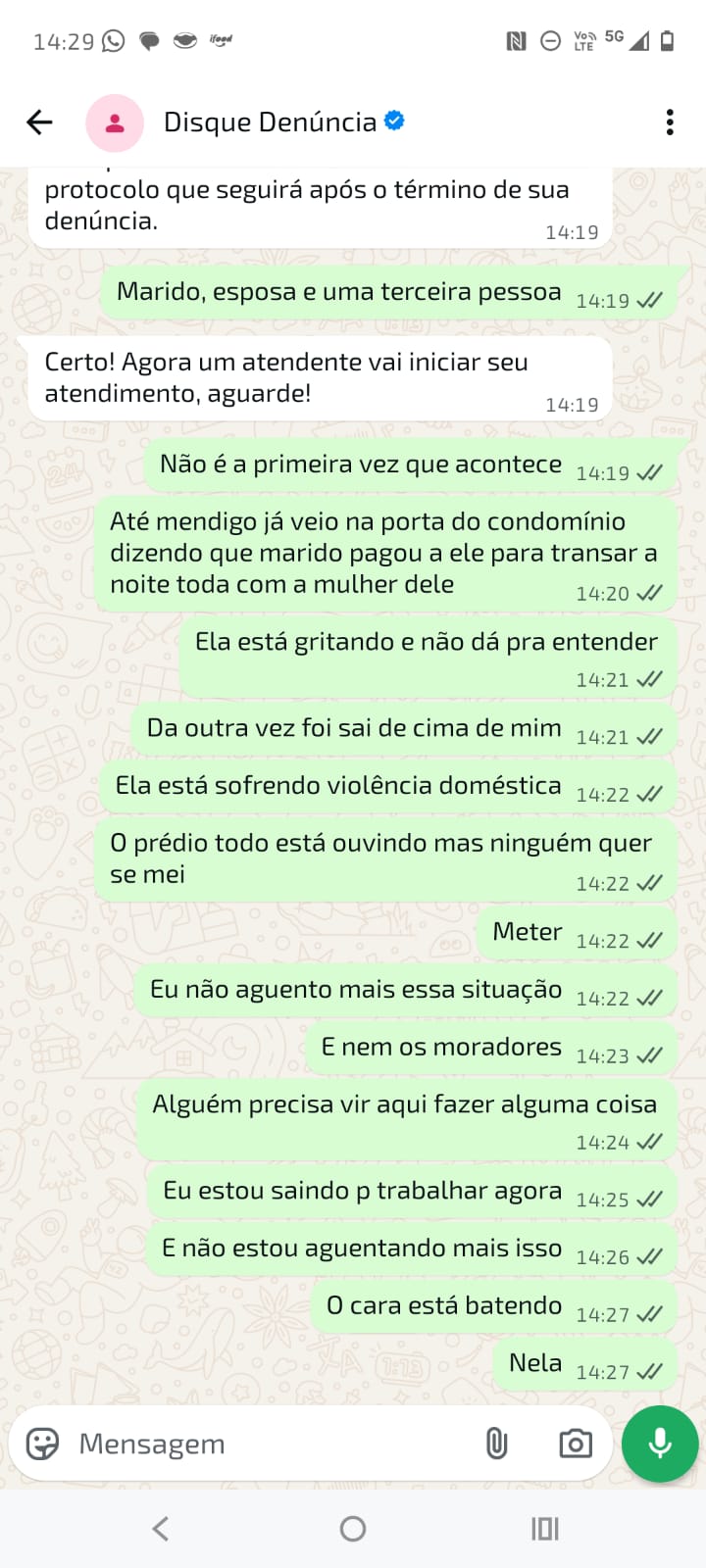This screenshot has height=1568, width=706.
Task: Tap the system home button
Action: (353, 1529)
